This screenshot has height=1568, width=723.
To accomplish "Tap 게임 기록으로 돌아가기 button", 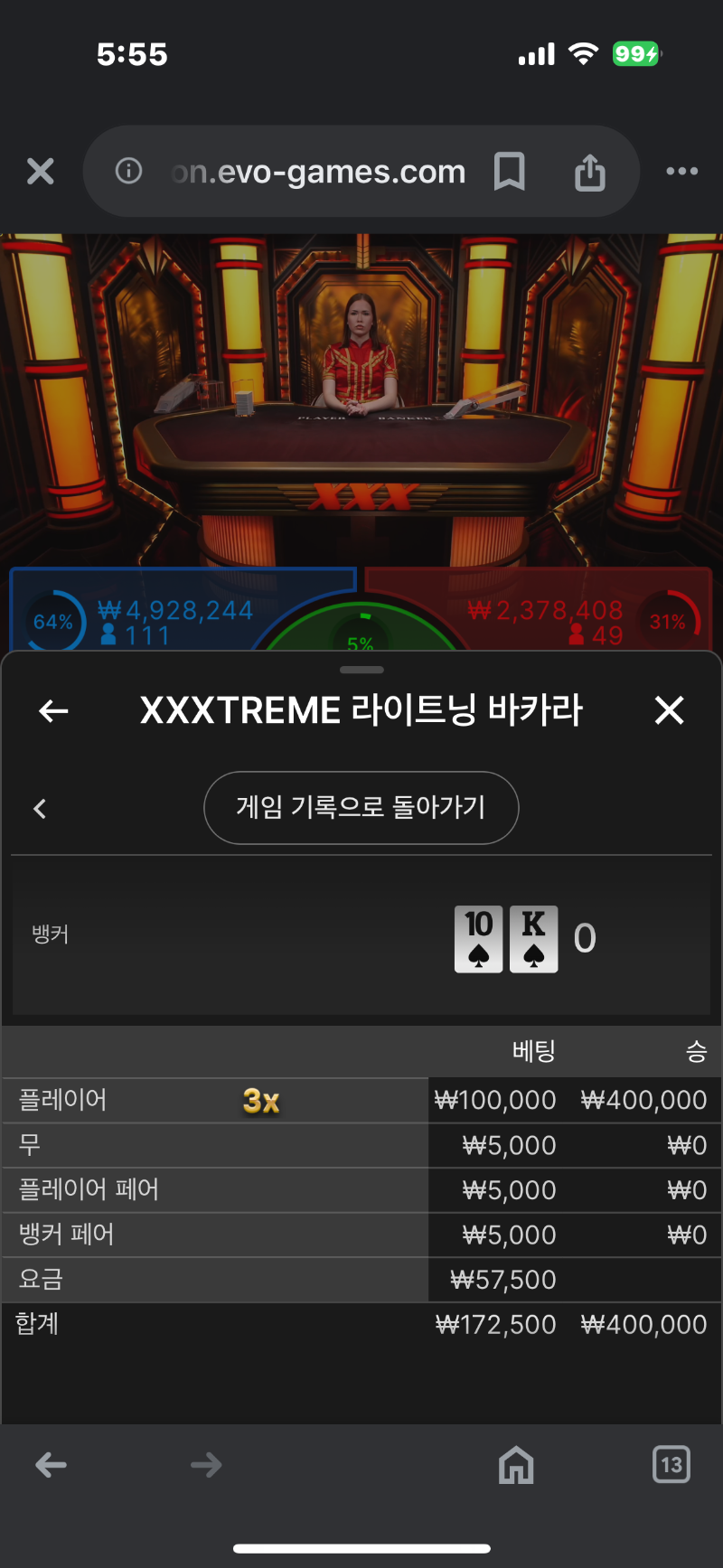I will [361, 807].
